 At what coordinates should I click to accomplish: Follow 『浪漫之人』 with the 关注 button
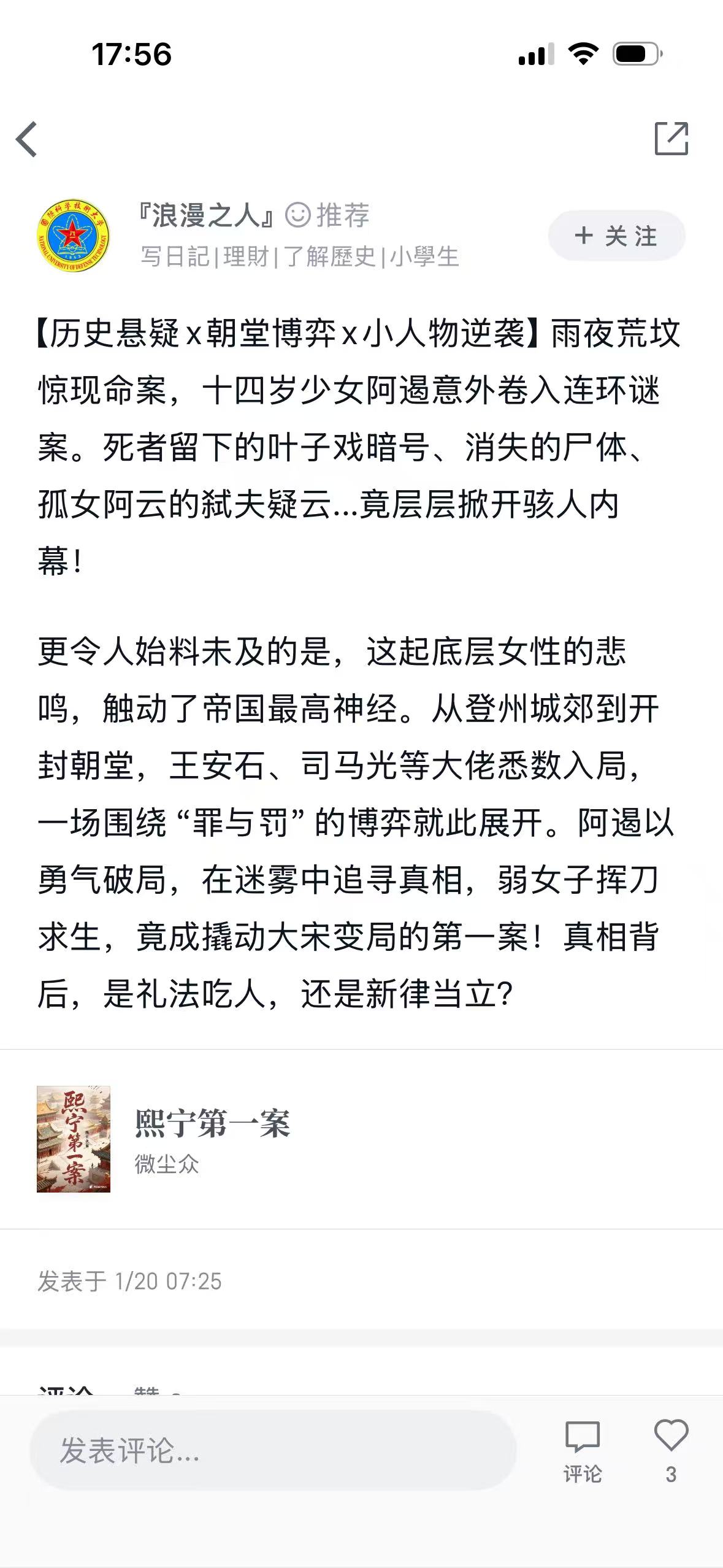pyautogui.click(x=616, y=236)
